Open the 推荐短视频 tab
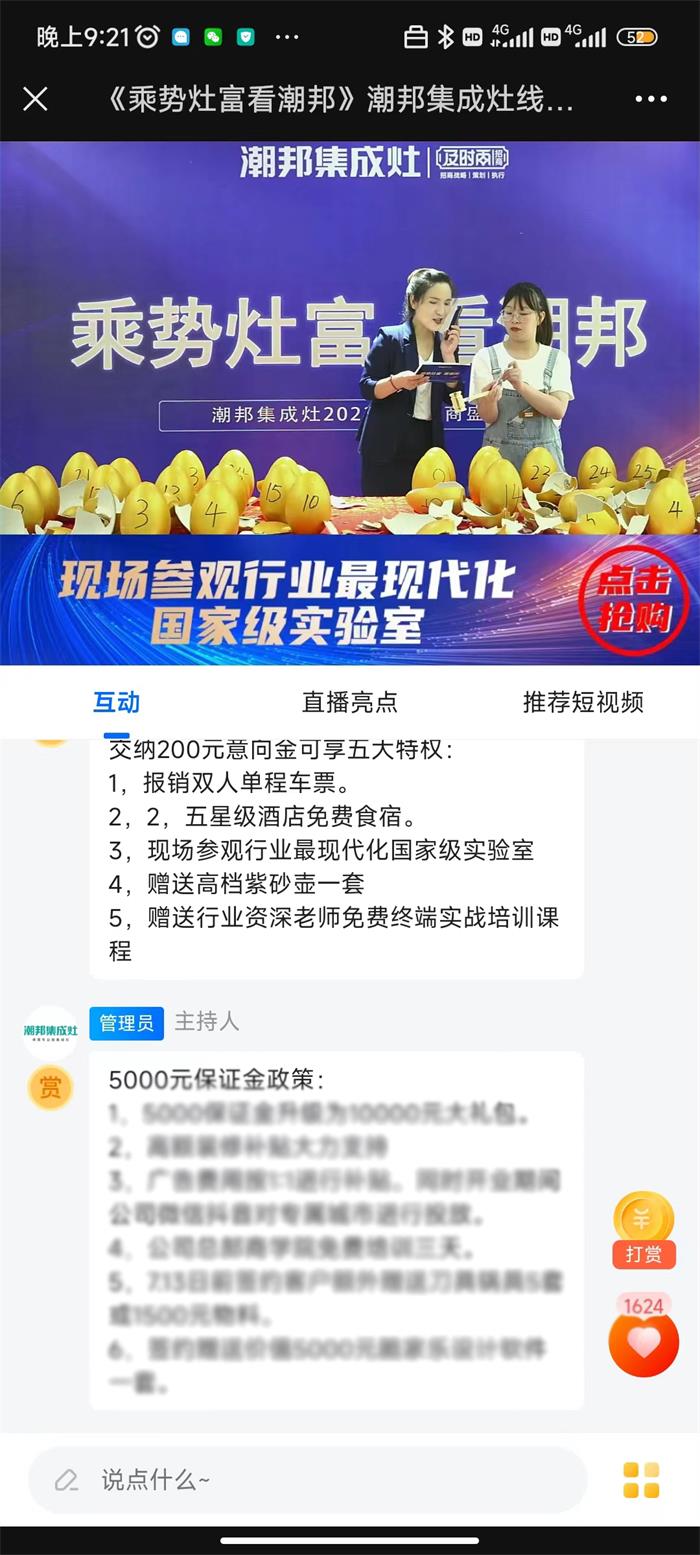Image resolution: width=700 pixels, height=1555 pixels. click(582, 702)
